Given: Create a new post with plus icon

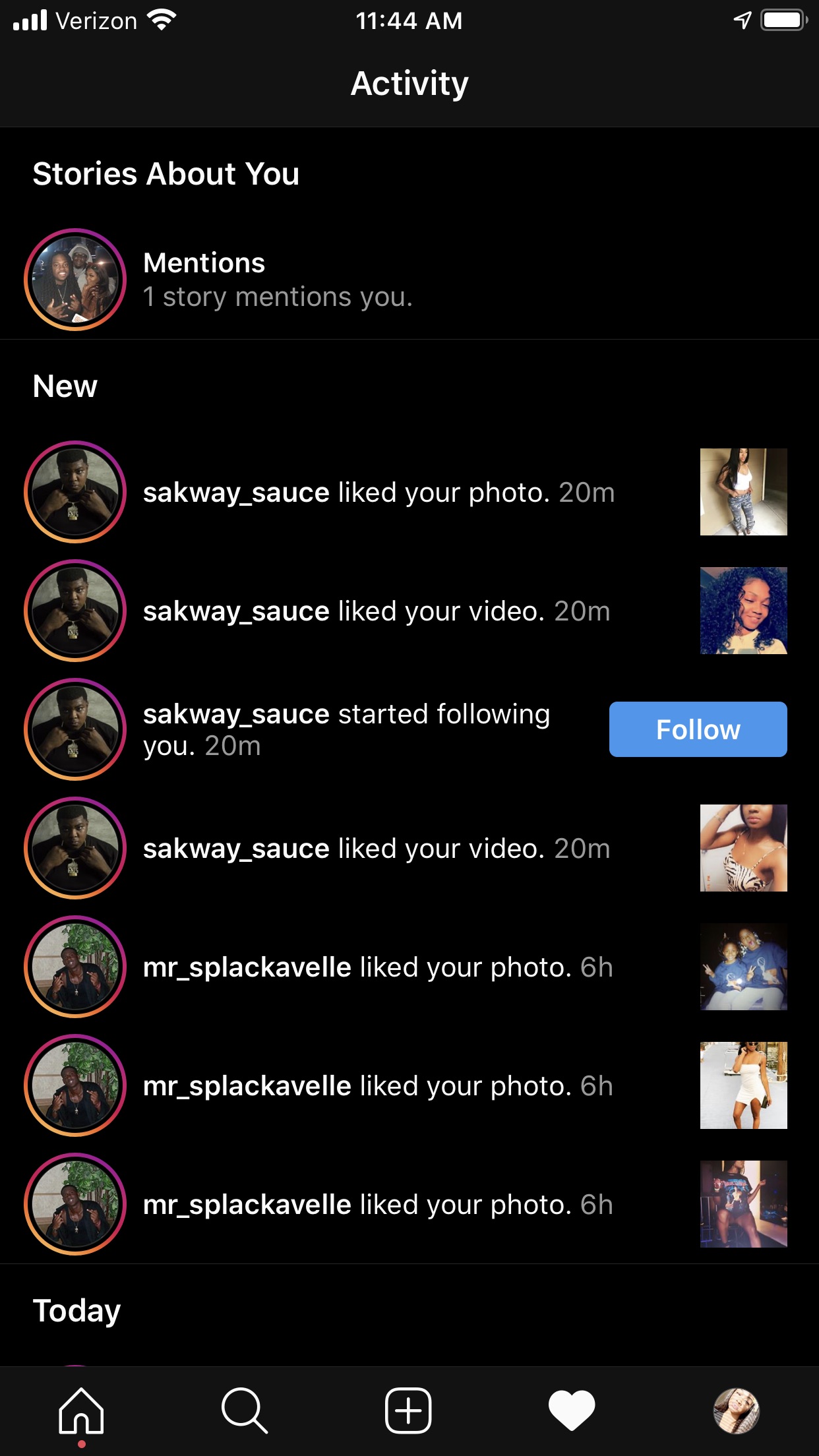Looking at the screenshot, I should [x=409, y=1411].
